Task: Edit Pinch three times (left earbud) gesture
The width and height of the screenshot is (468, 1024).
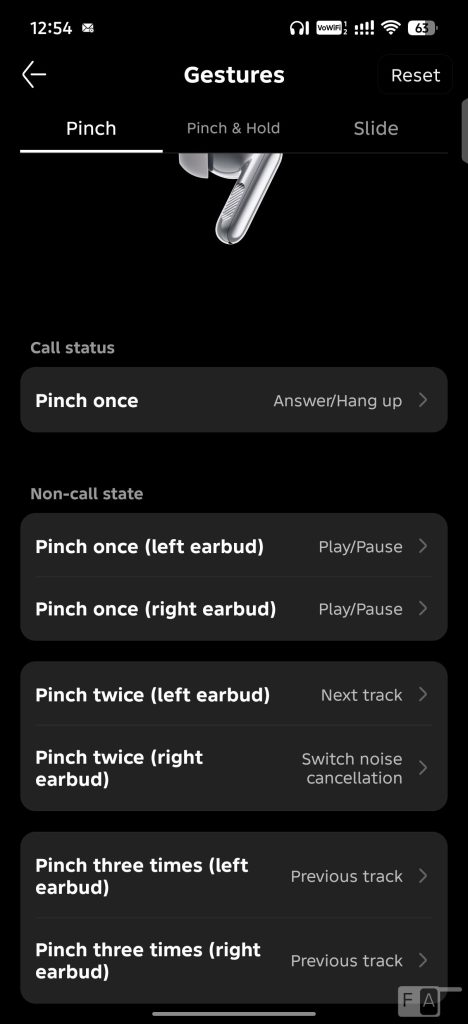Action: click(234, 876)
